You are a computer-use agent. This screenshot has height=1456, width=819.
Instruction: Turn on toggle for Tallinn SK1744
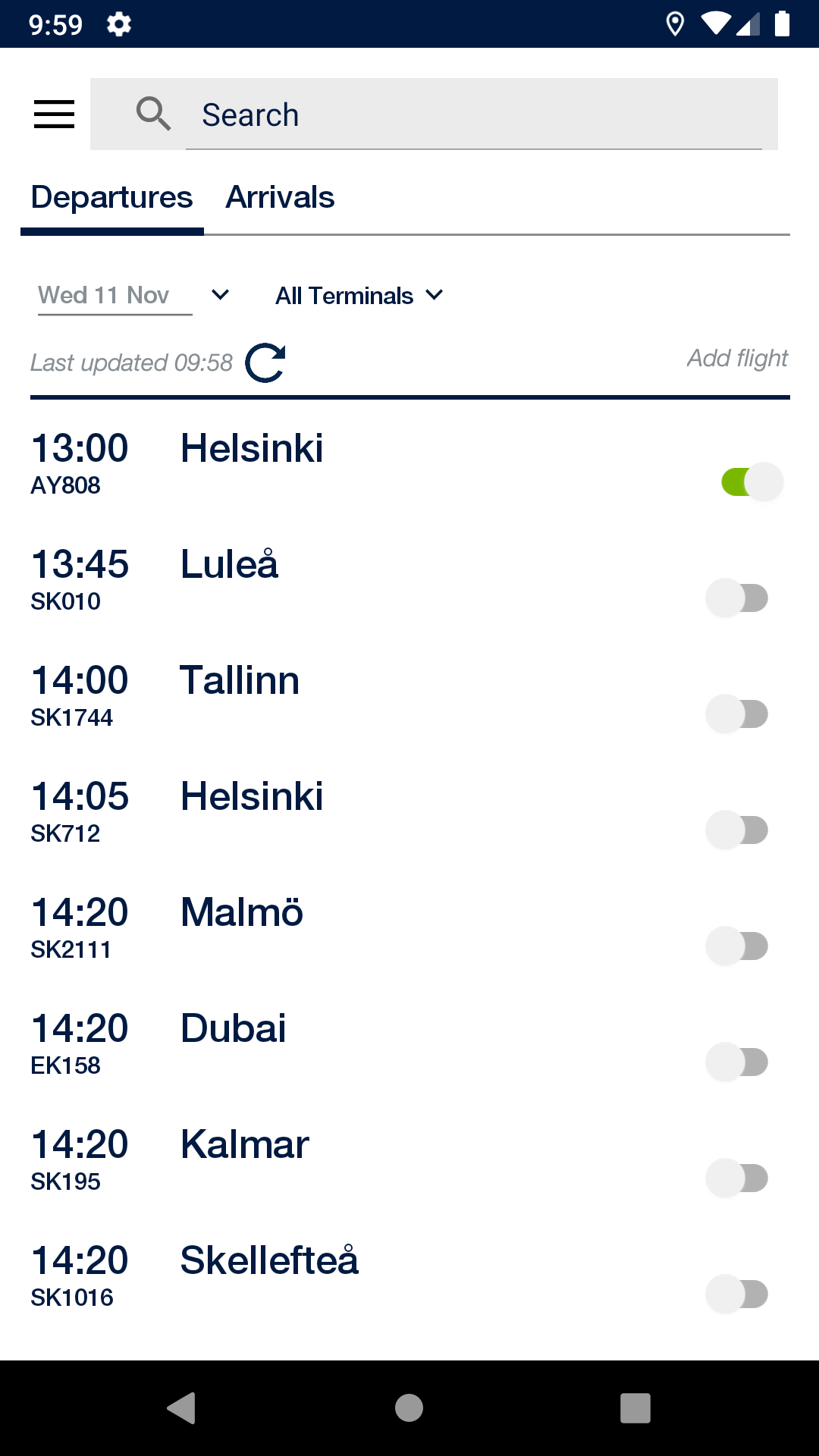[736, 714]
